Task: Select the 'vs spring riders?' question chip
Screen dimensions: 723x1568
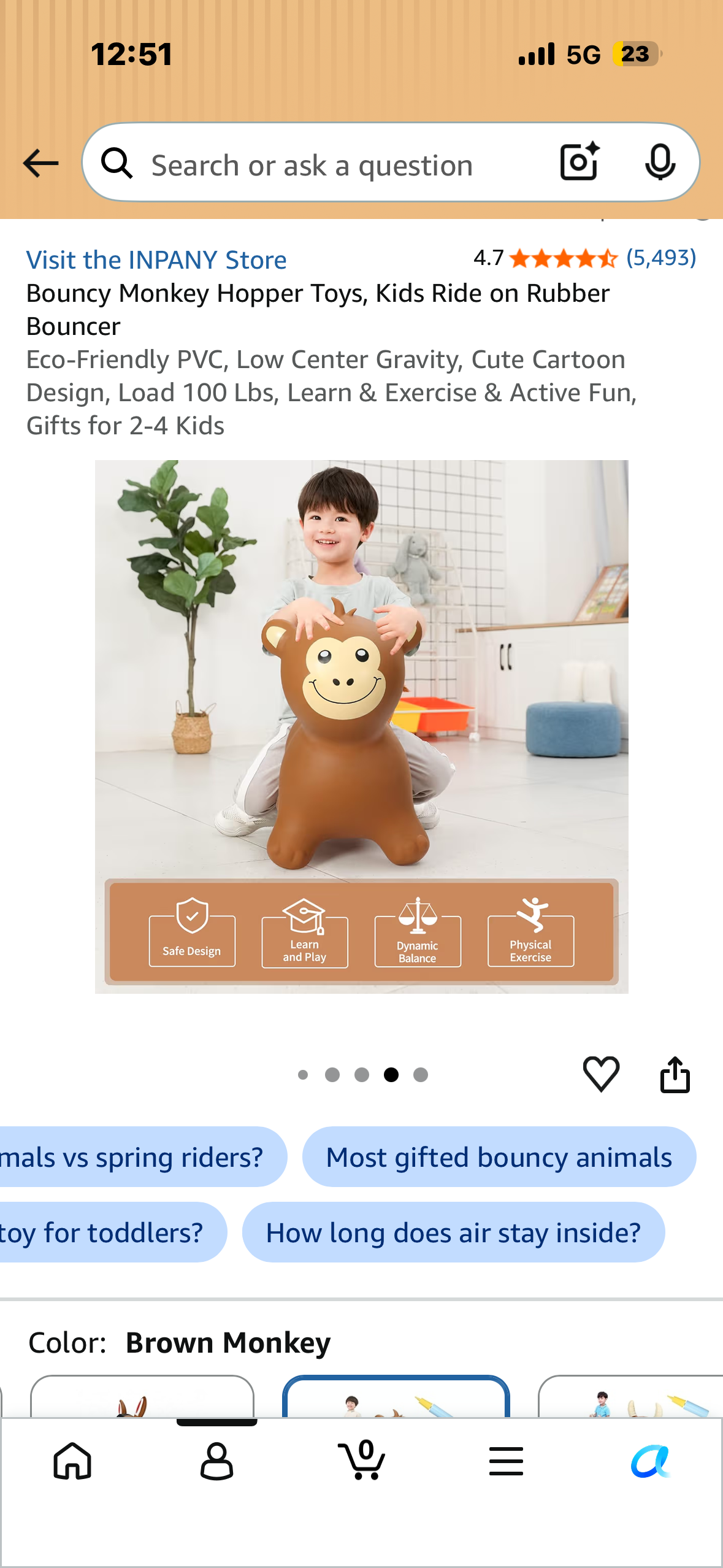Action: click(x=143, y=1157)
